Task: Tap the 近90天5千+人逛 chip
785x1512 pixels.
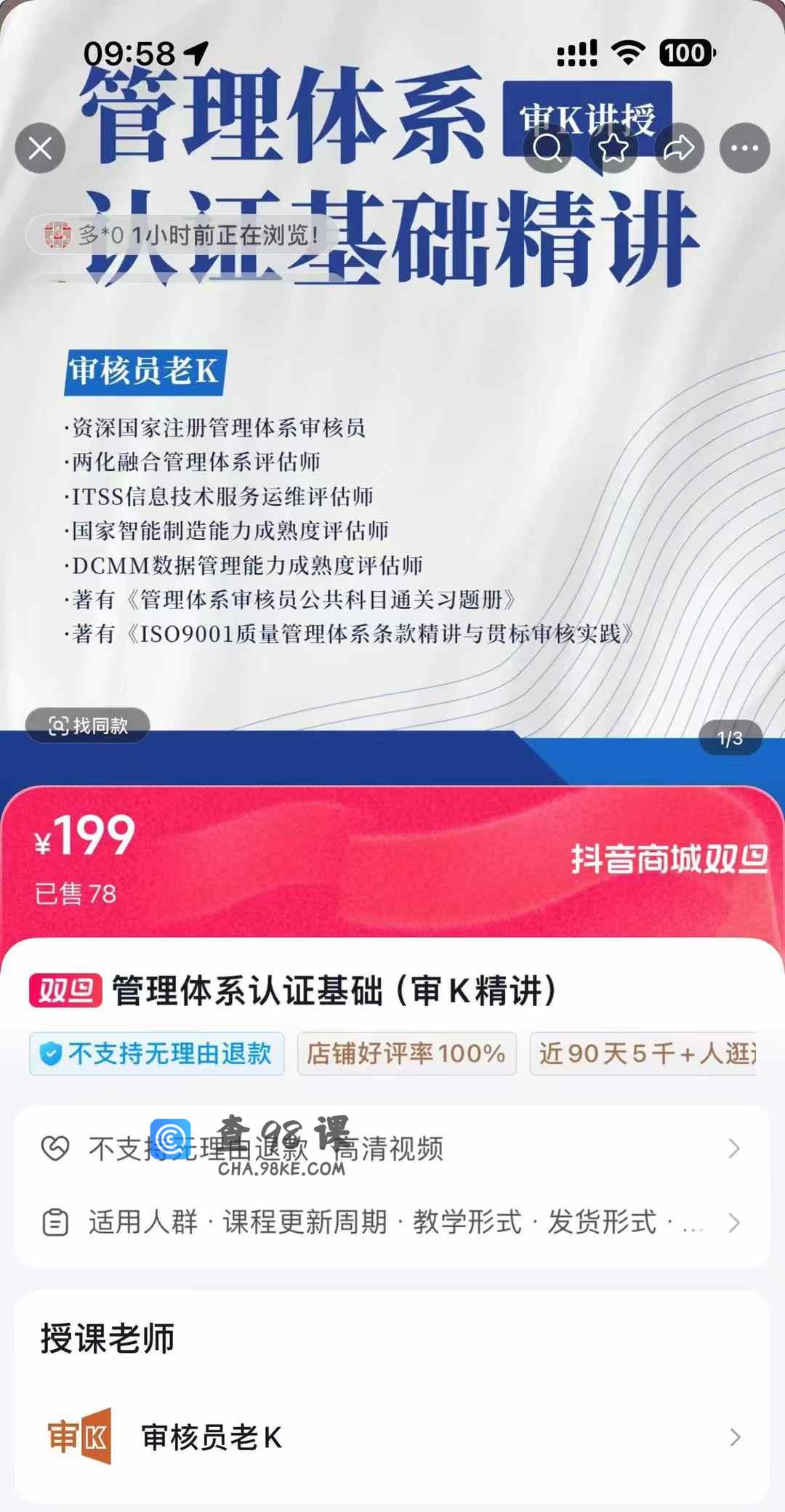Action: [x=644, y=1053]
